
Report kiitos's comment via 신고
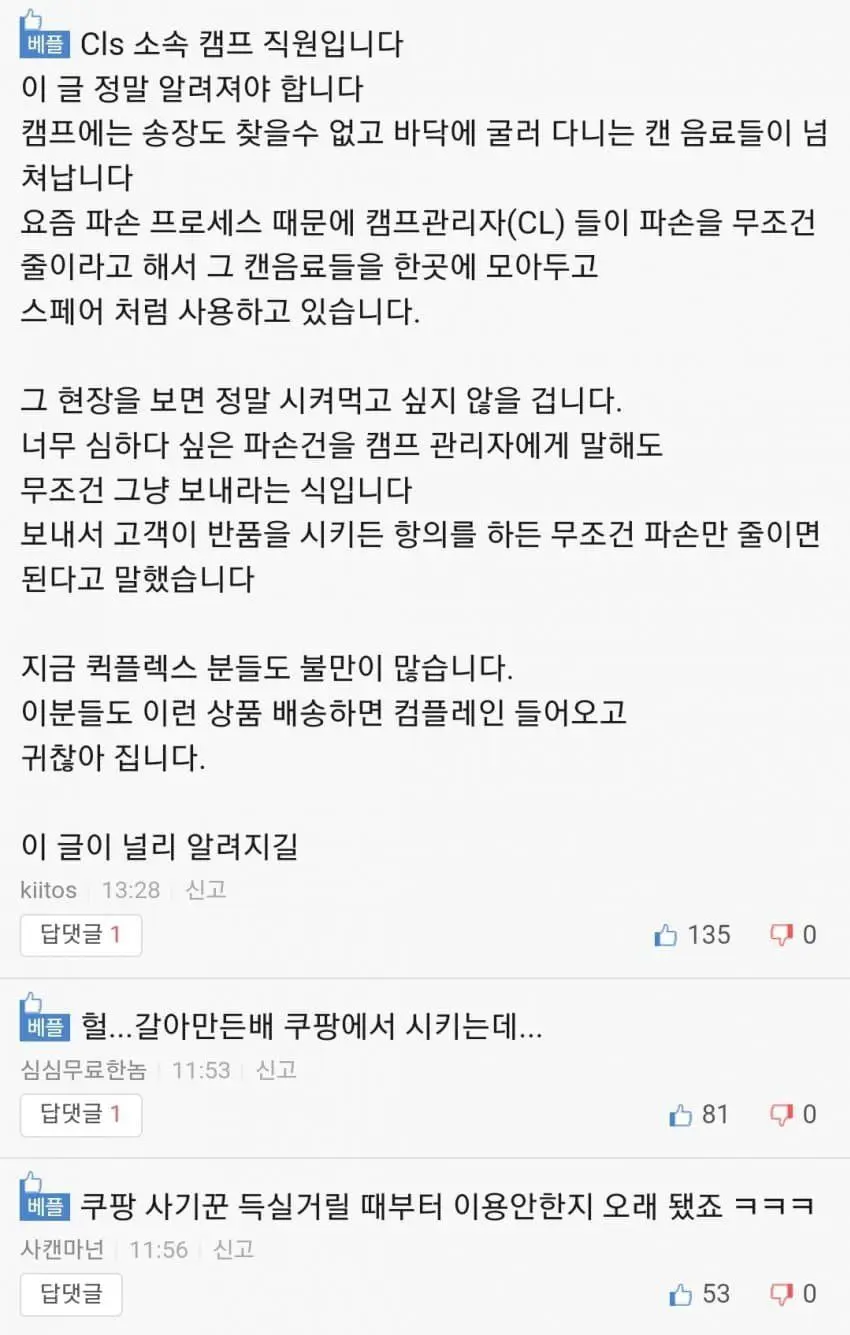point(206,890)
